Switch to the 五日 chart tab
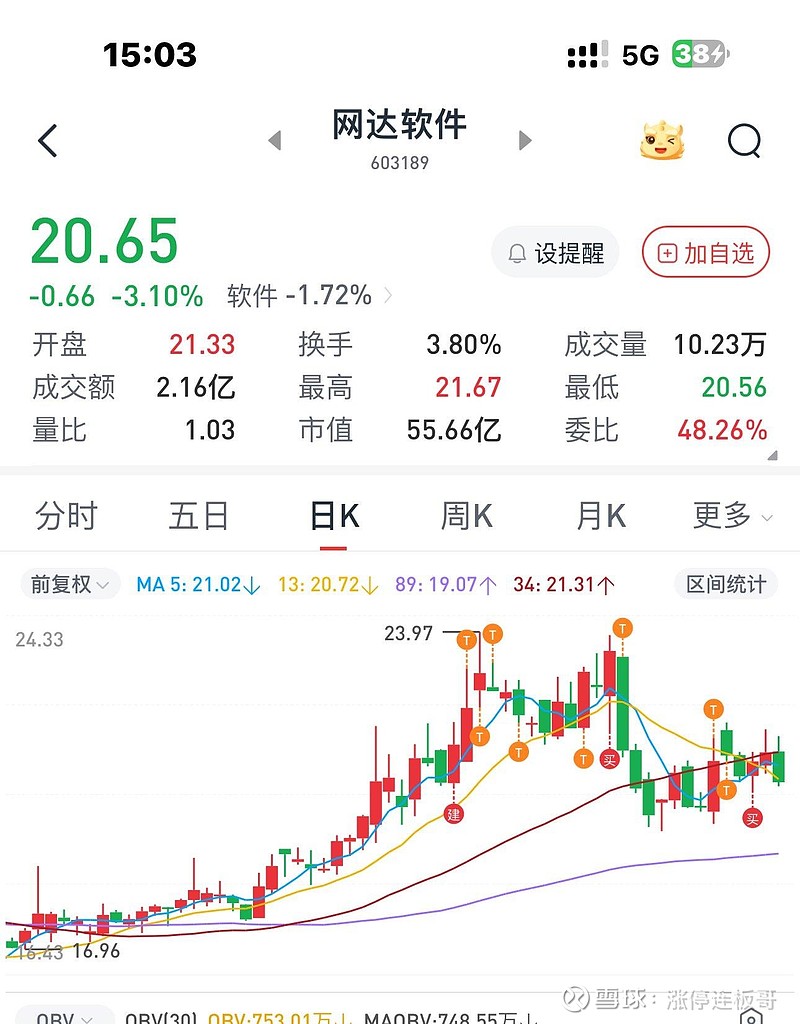 click(199, 516)
